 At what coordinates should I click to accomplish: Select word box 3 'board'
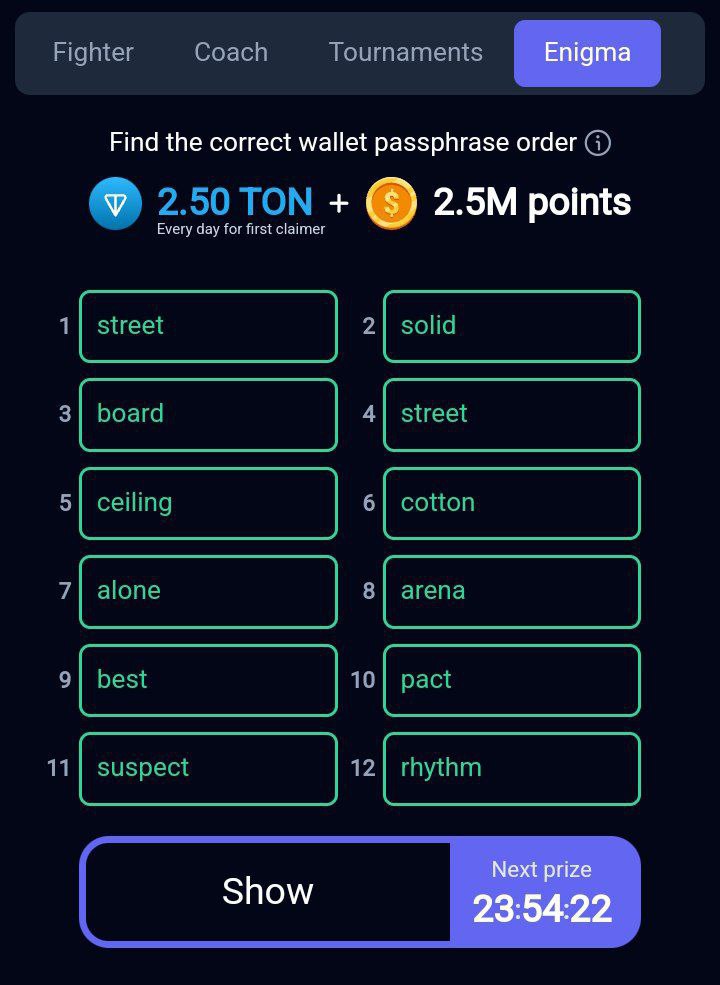click(x=208, y=414)
